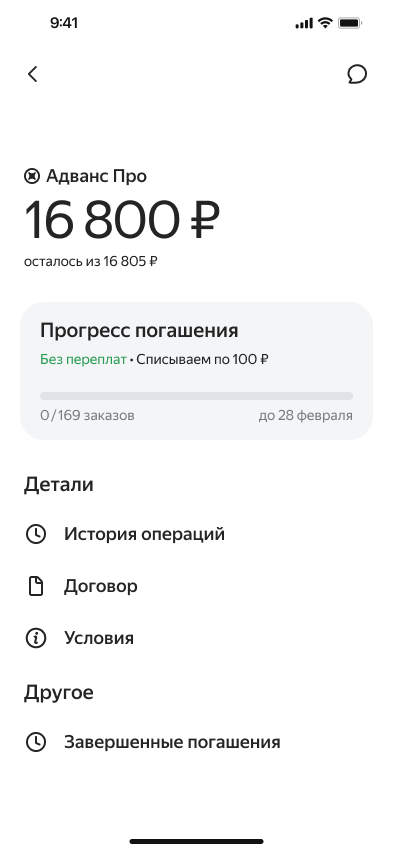
Task: Show Завершенные погашения
Action: (196, 742)
